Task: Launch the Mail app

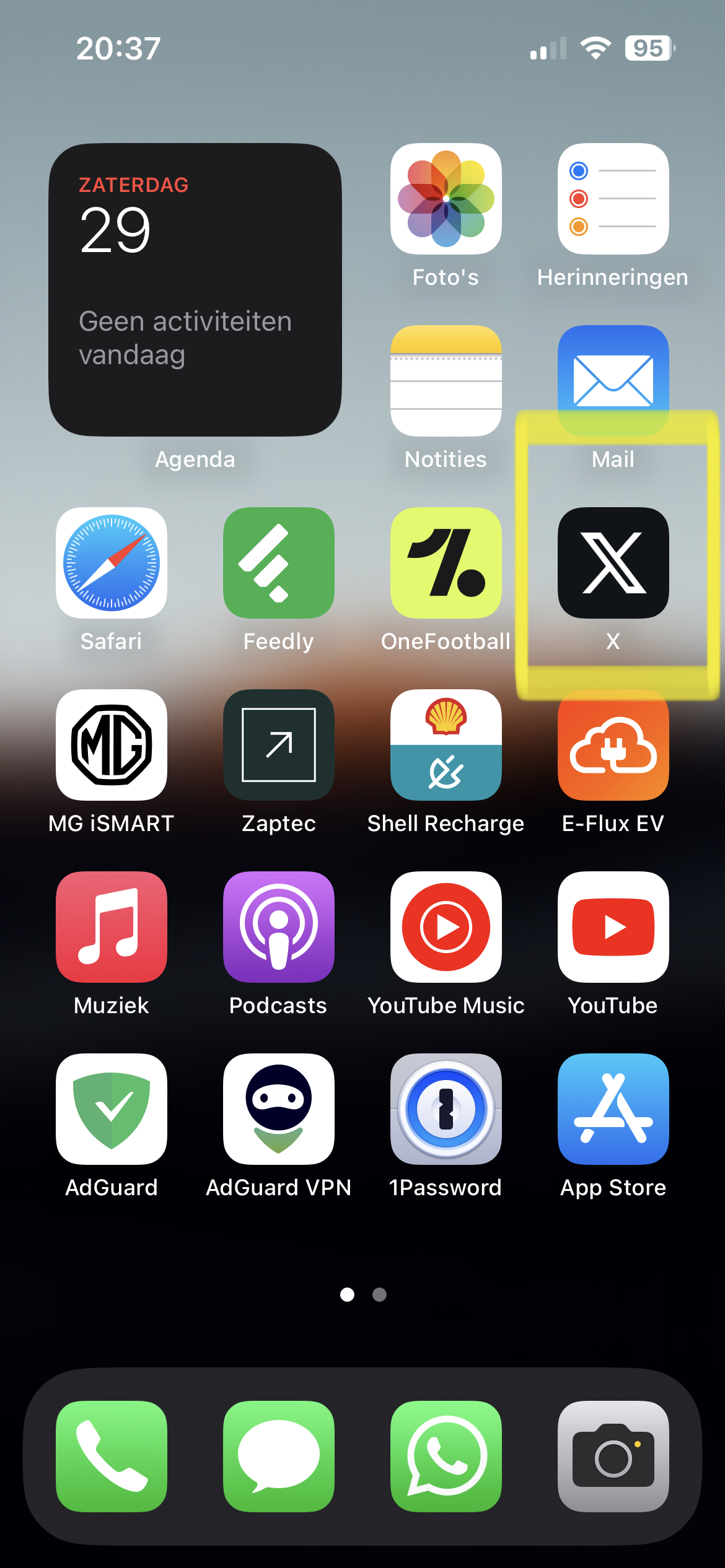Action: (613, 381)
